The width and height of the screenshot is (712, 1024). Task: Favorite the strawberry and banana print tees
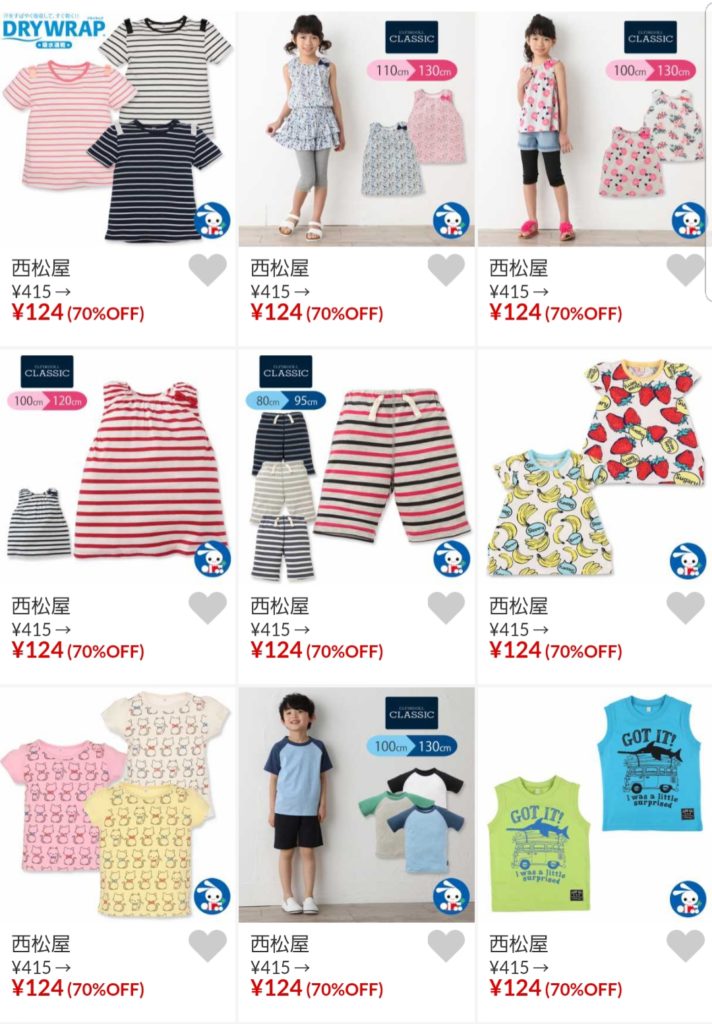(x=685, y=608)
